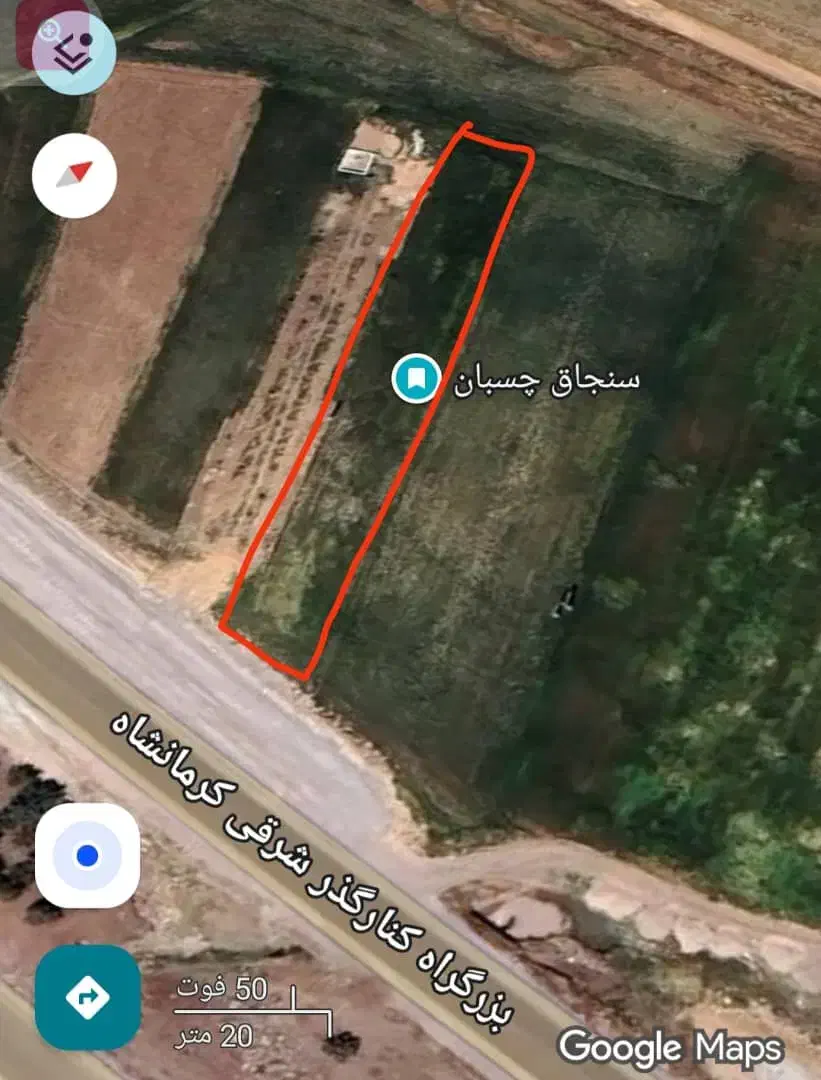The height and width of the screenshot is (1080, 821).
Task: Reset map orientation using the compass icon
Action: pos(72,175)
